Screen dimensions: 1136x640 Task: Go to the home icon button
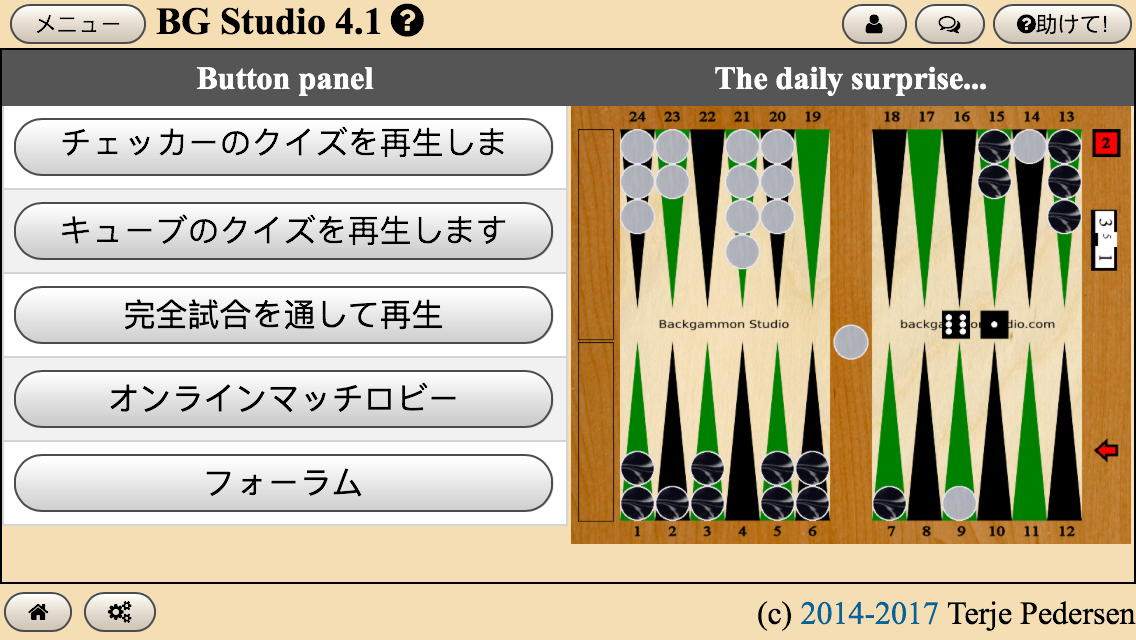click(x=38, y=612)
